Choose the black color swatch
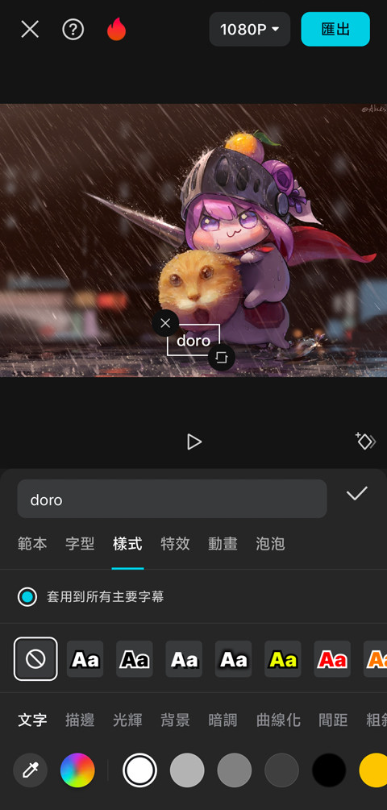The height and width of the screenshot is (810, 387). [329, 770]
